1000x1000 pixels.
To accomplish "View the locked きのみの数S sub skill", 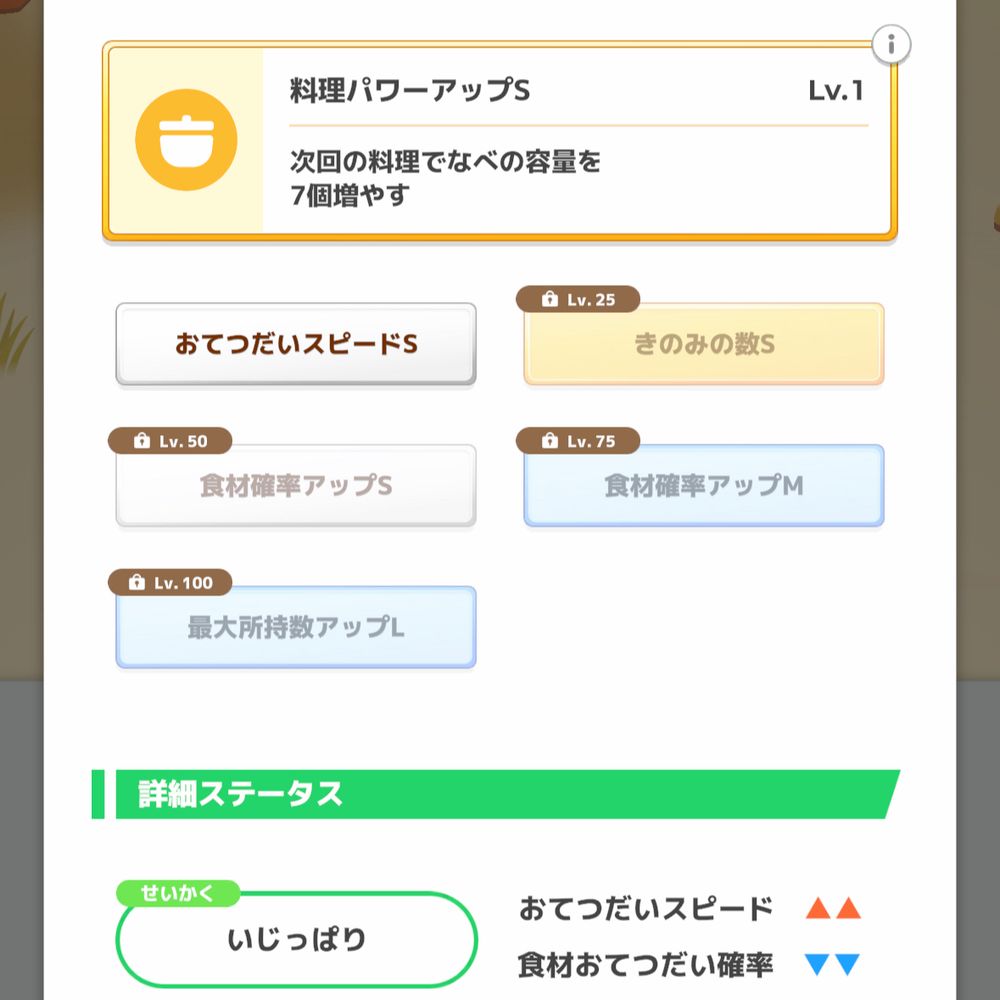I will coord(704,345).
